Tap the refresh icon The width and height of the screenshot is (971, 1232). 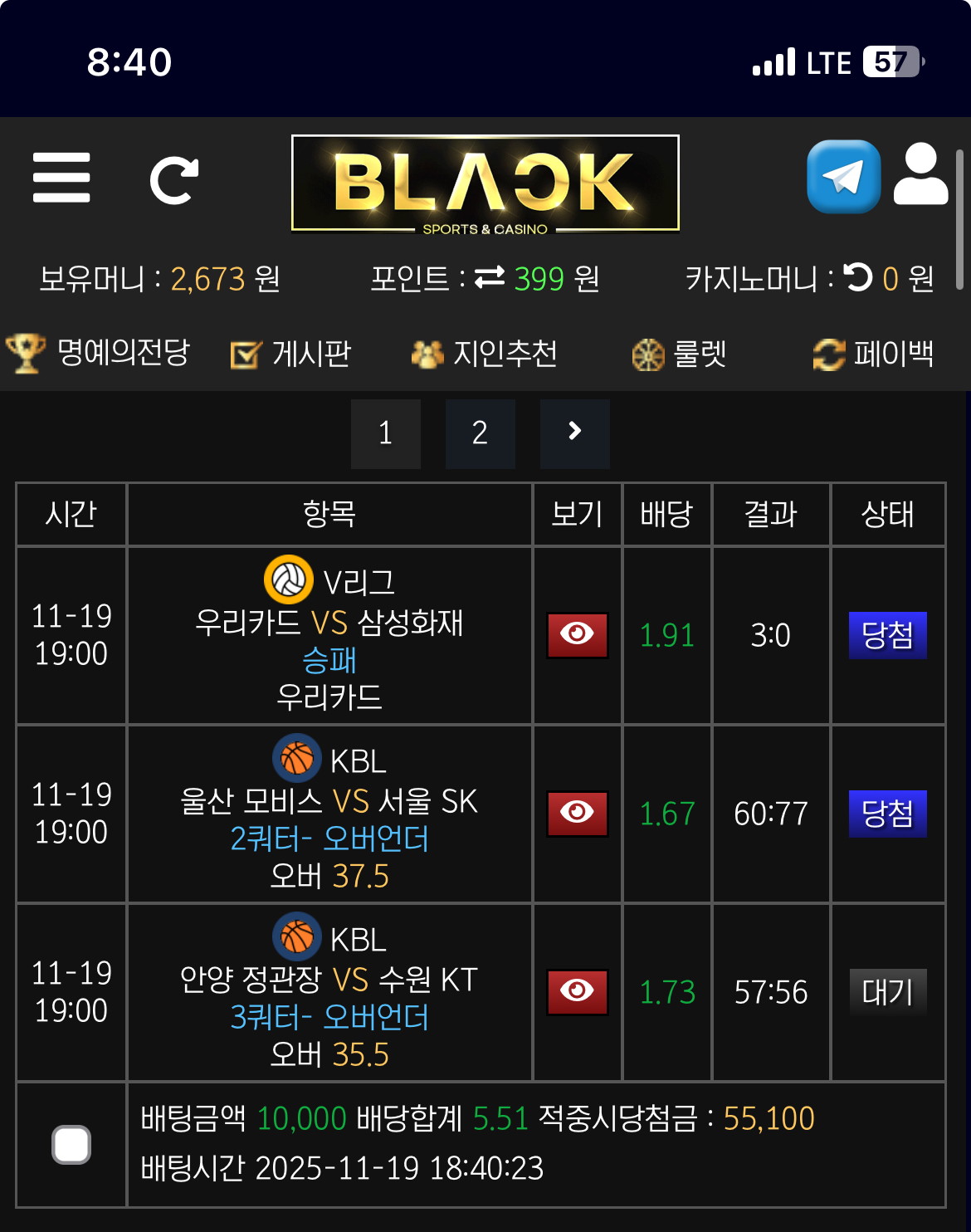[x=173, y=179]
